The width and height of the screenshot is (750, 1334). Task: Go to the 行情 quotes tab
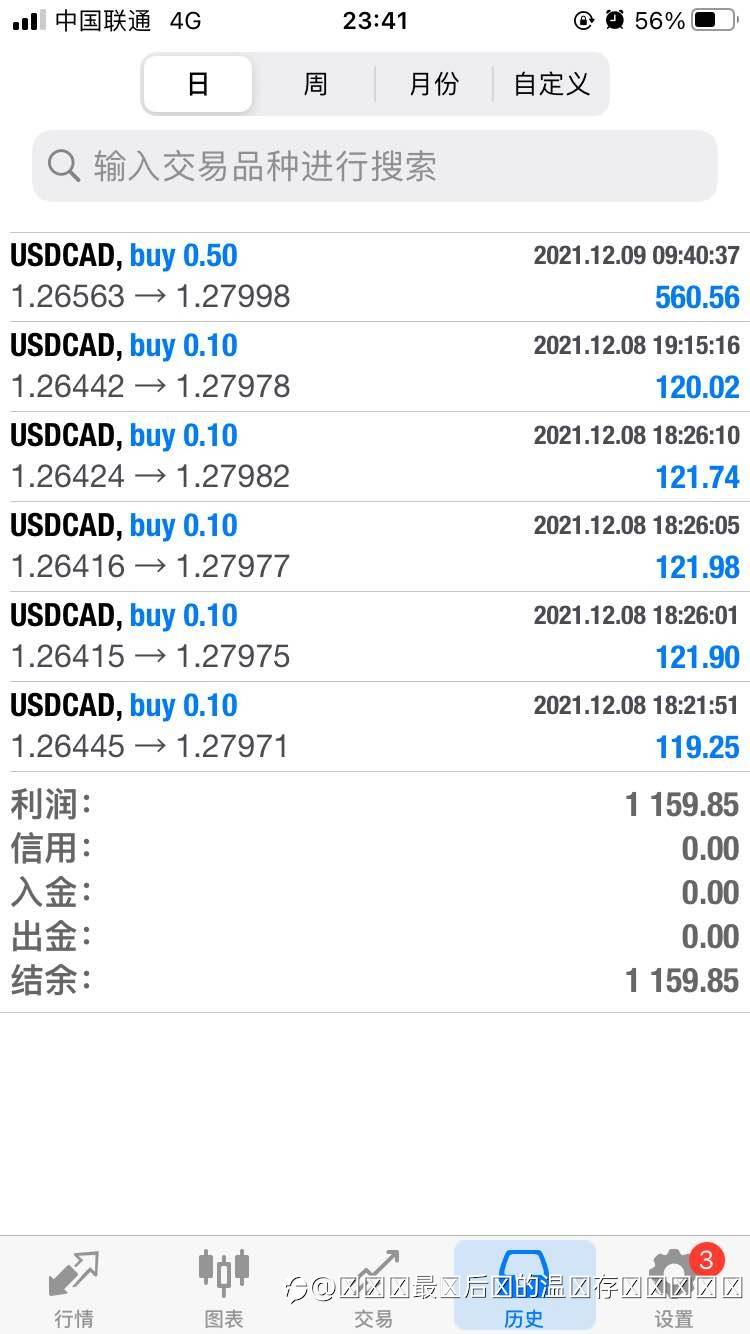[74, 1286]
